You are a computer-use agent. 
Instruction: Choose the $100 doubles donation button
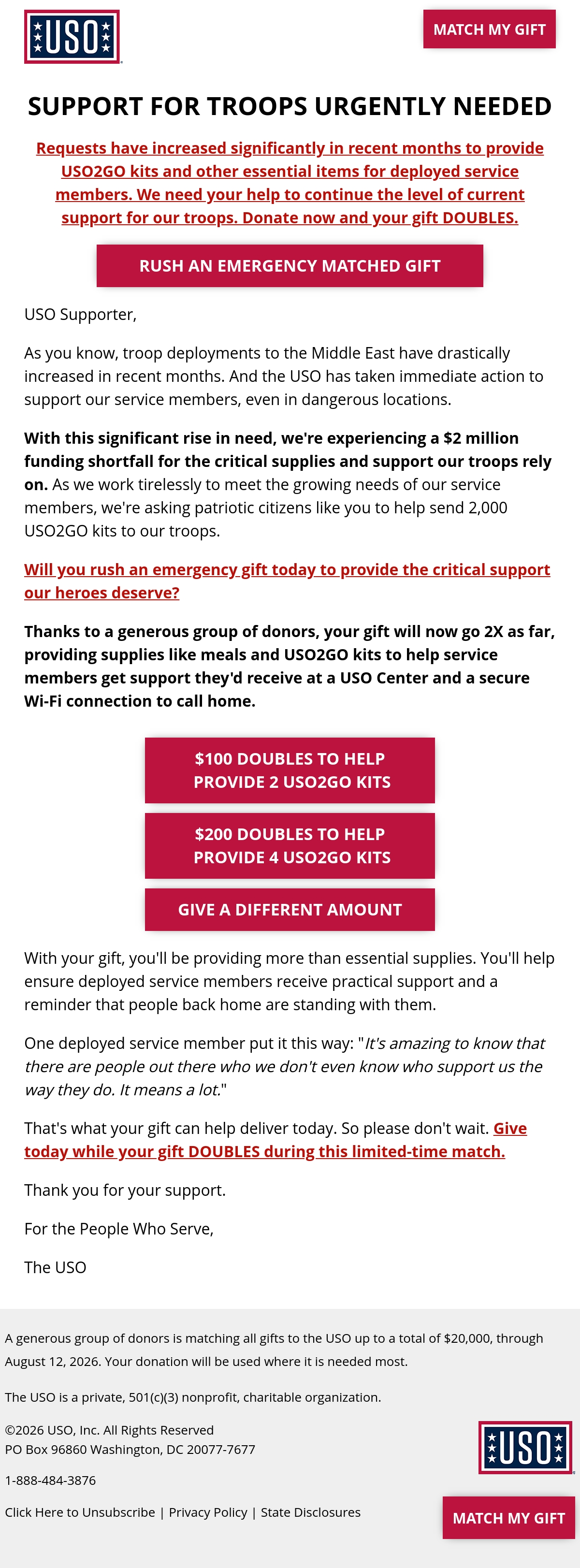click(x=290, y=770)
